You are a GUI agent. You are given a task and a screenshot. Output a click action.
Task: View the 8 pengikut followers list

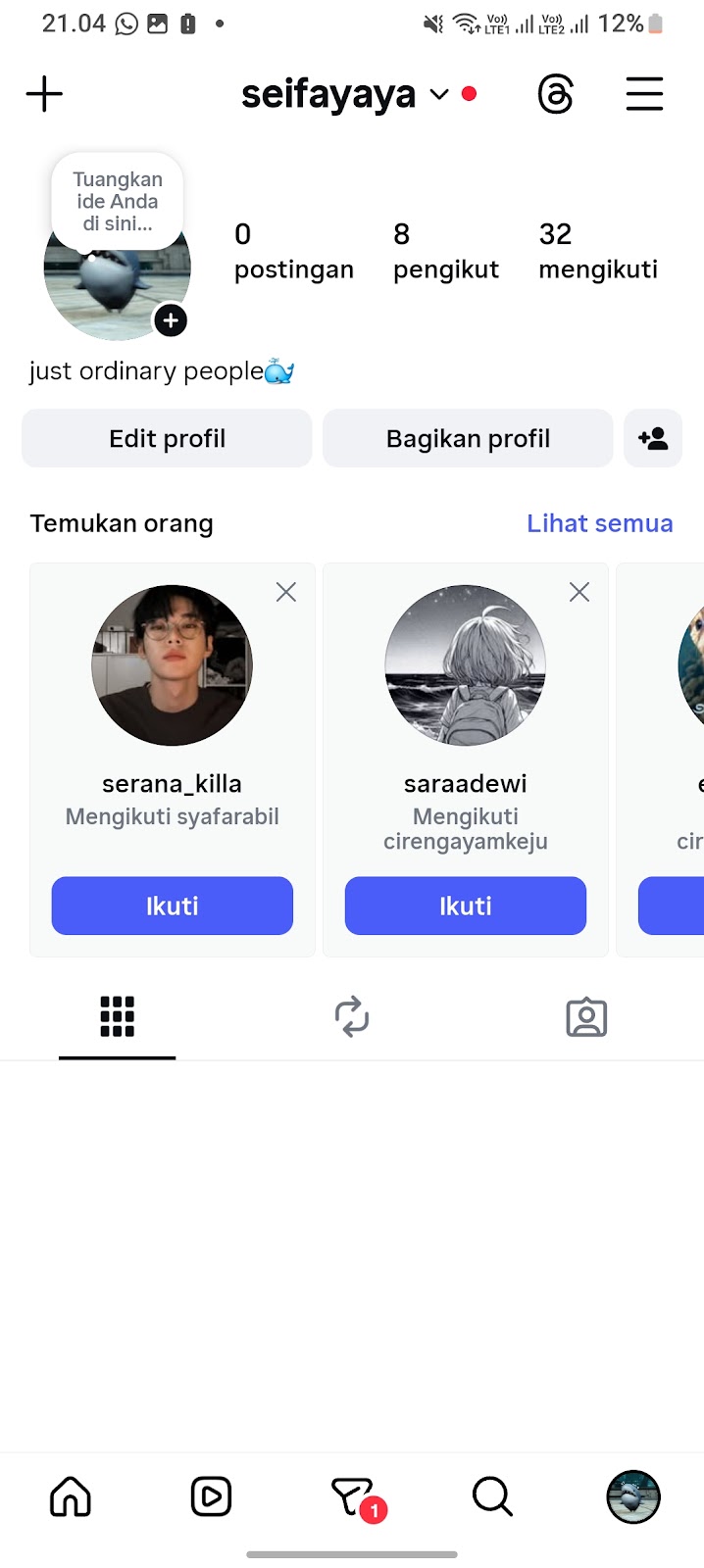pyautogui.click(x=445, y=251)
